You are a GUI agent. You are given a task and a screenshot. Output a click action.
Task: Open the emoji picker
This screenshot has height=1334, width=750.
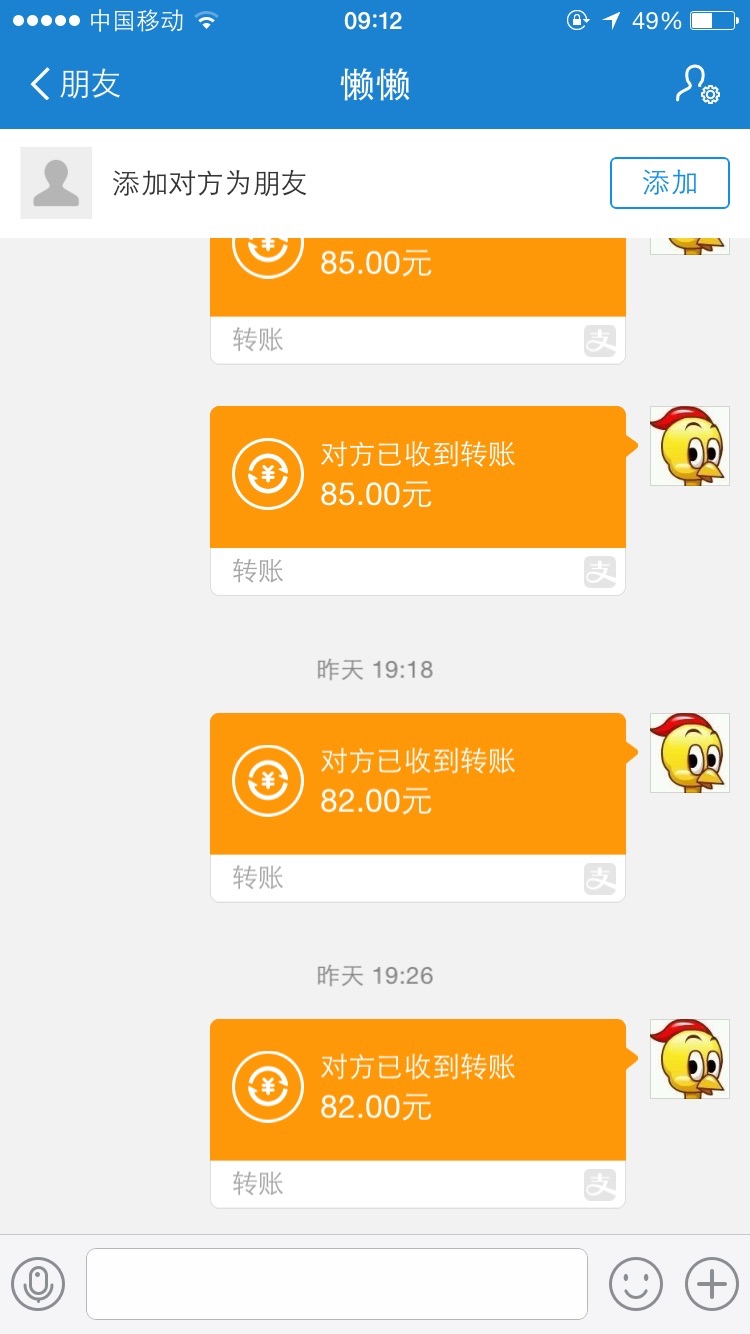tap(636, 1284)
